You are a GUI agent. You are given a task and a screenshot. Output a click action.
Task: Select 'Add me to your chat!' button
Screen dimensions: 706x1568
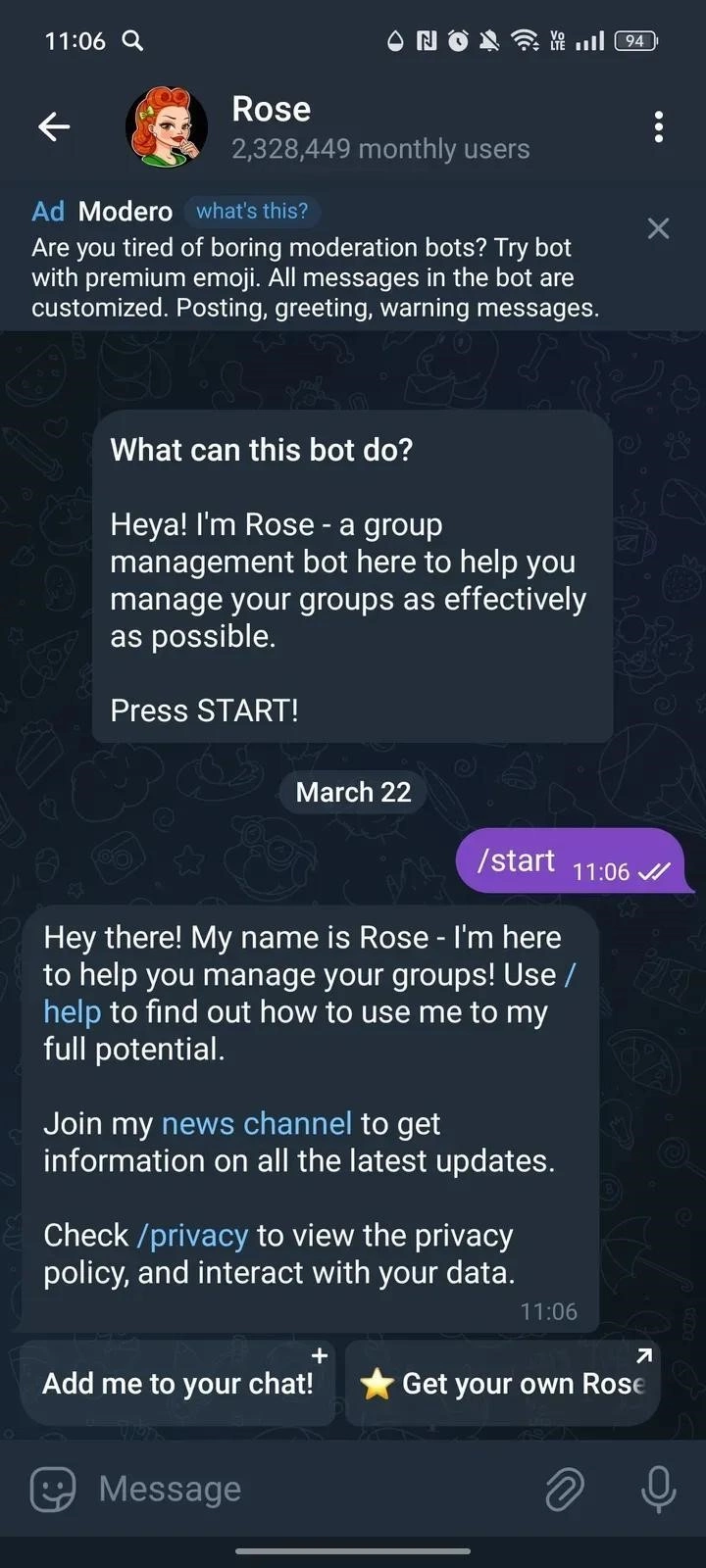click(x=178, y=1383)
